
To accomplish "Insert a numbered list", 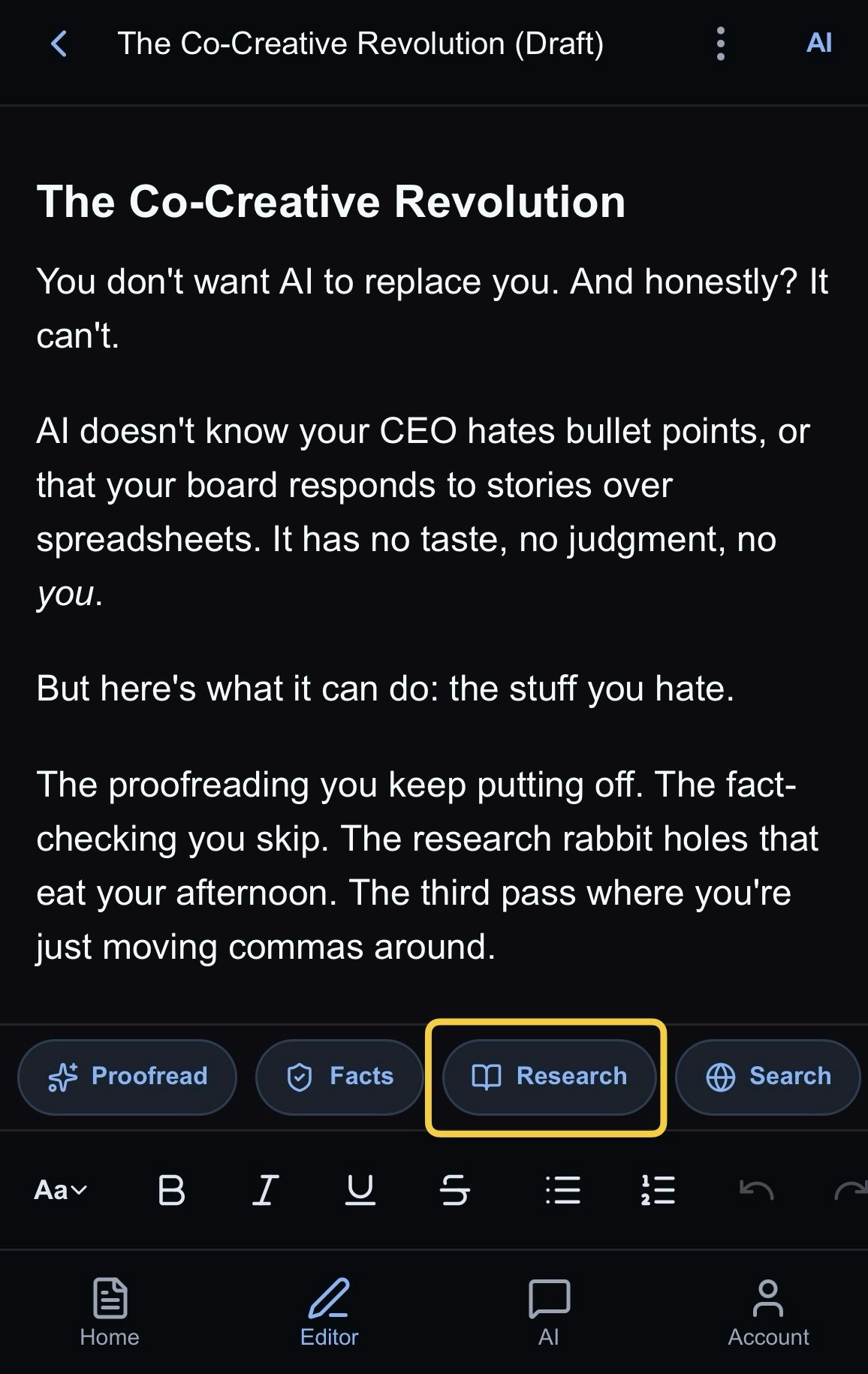I will point(658,1190).
